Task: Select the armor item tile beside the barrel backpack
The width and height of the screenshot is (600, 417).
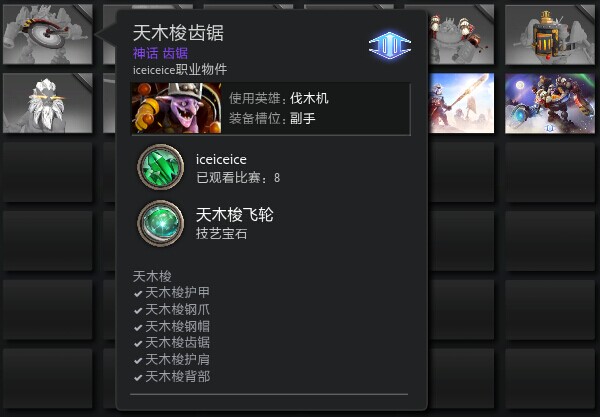Action: 461,34
